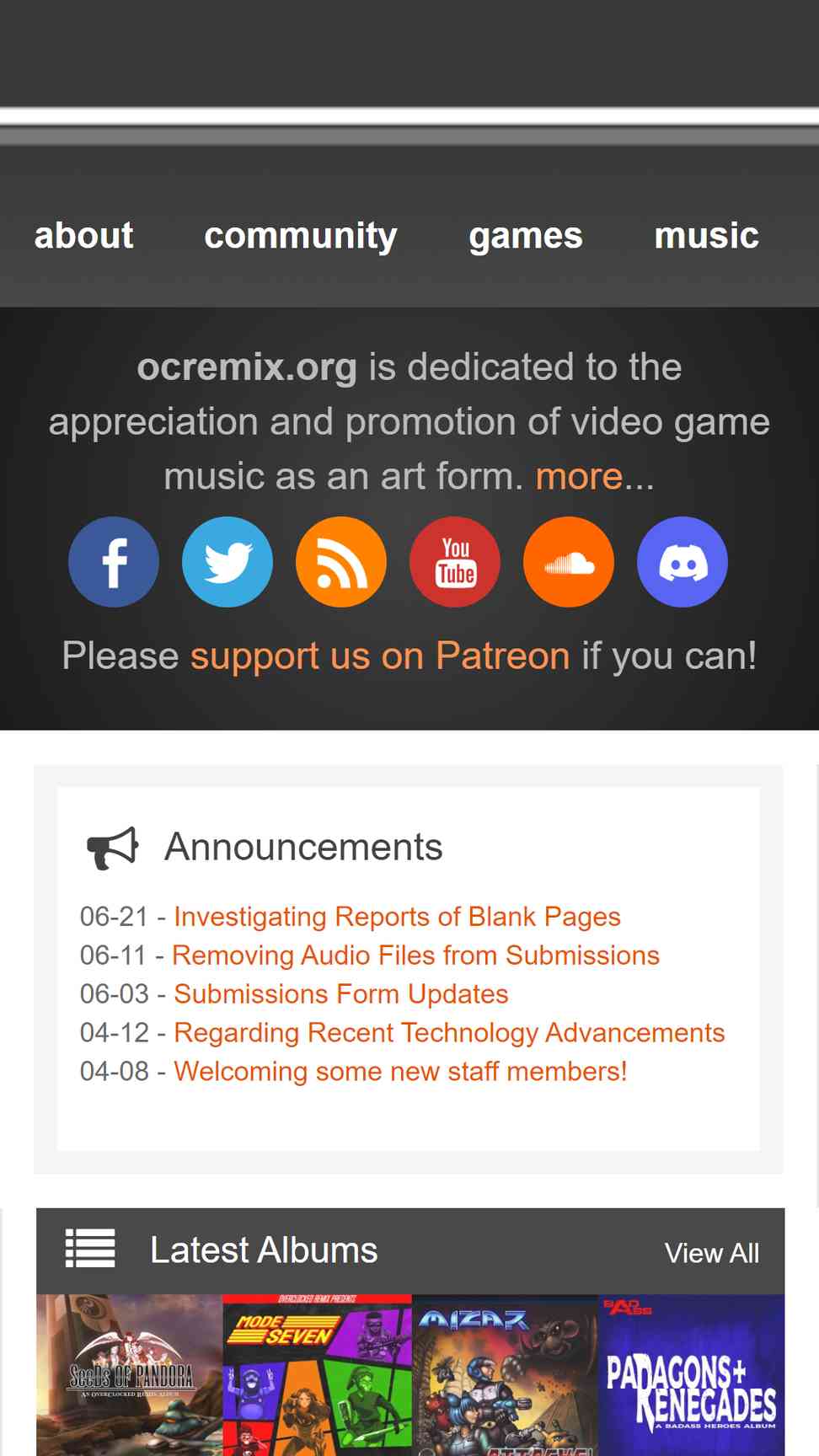Open the Seeds of Pandora album

tap(129, 1375)
